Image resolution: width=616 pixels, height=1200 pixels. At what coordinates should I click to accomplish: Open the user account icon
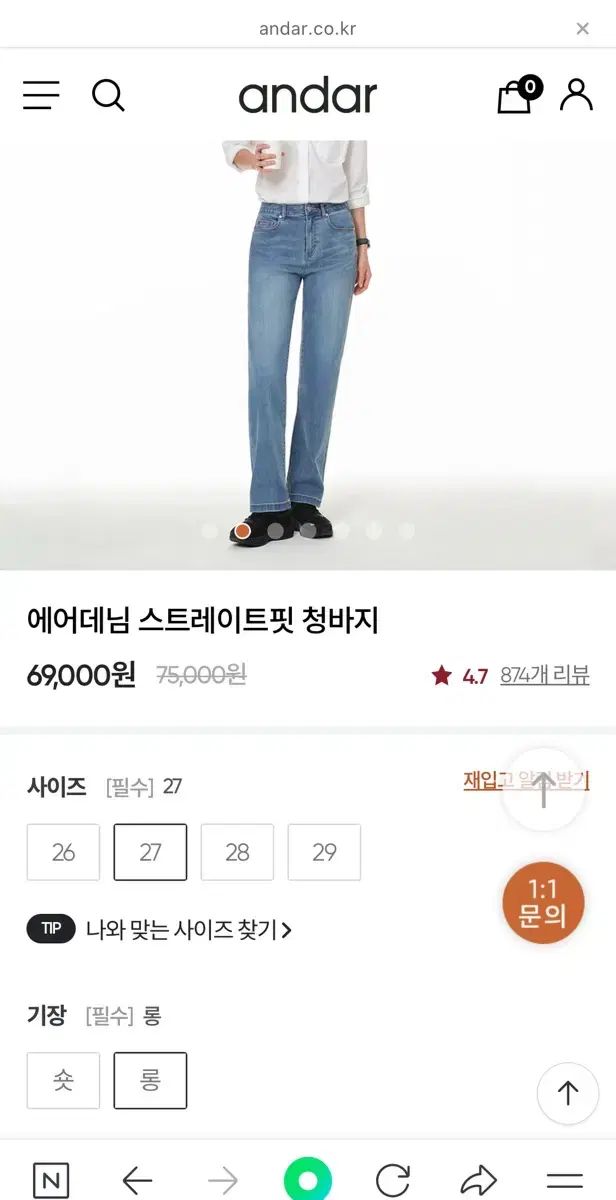[x=576, y=94]
